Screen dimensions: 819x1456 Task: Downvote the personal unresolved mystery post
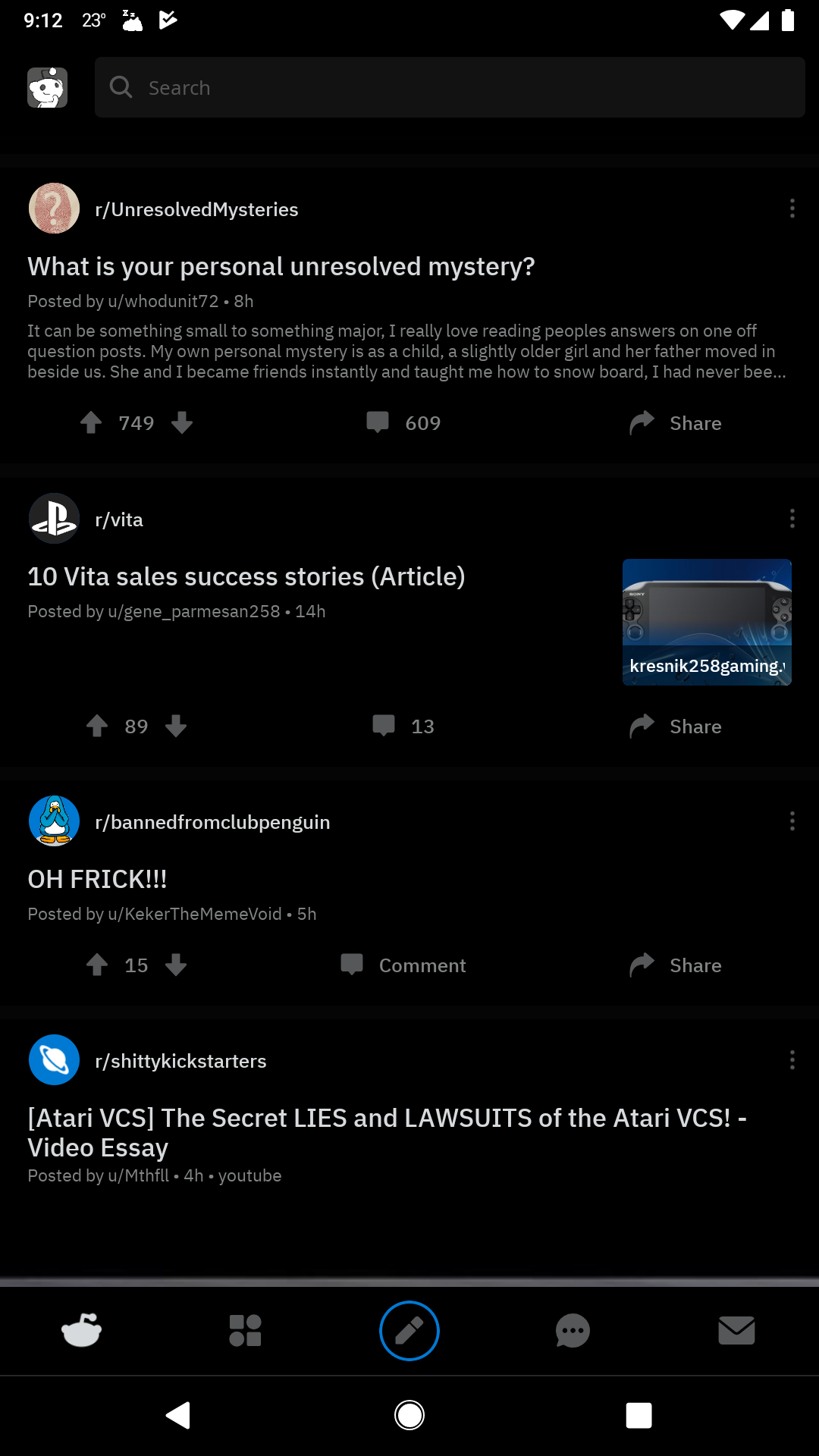(182, 422)
